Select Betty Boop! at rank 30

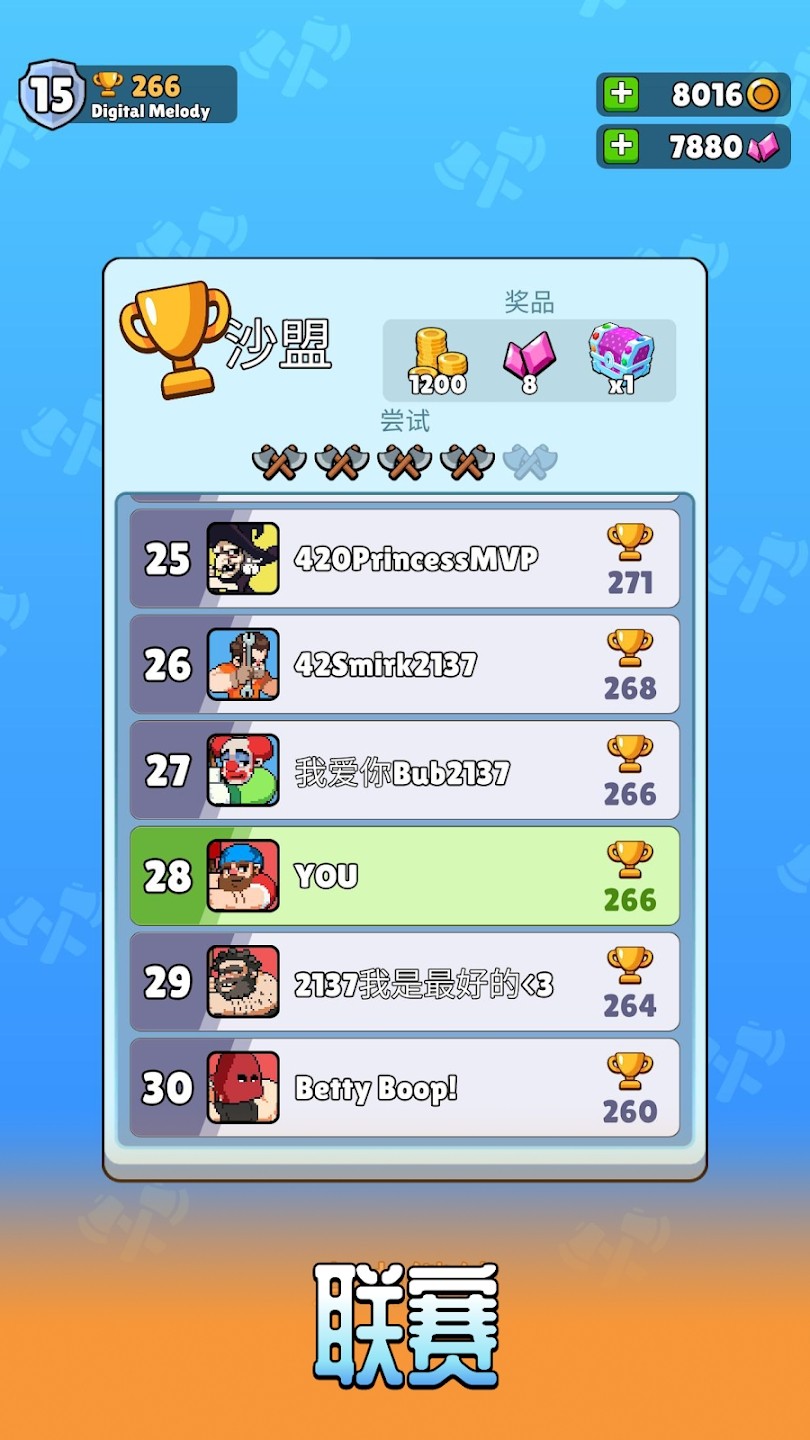tap(404, 1088)
